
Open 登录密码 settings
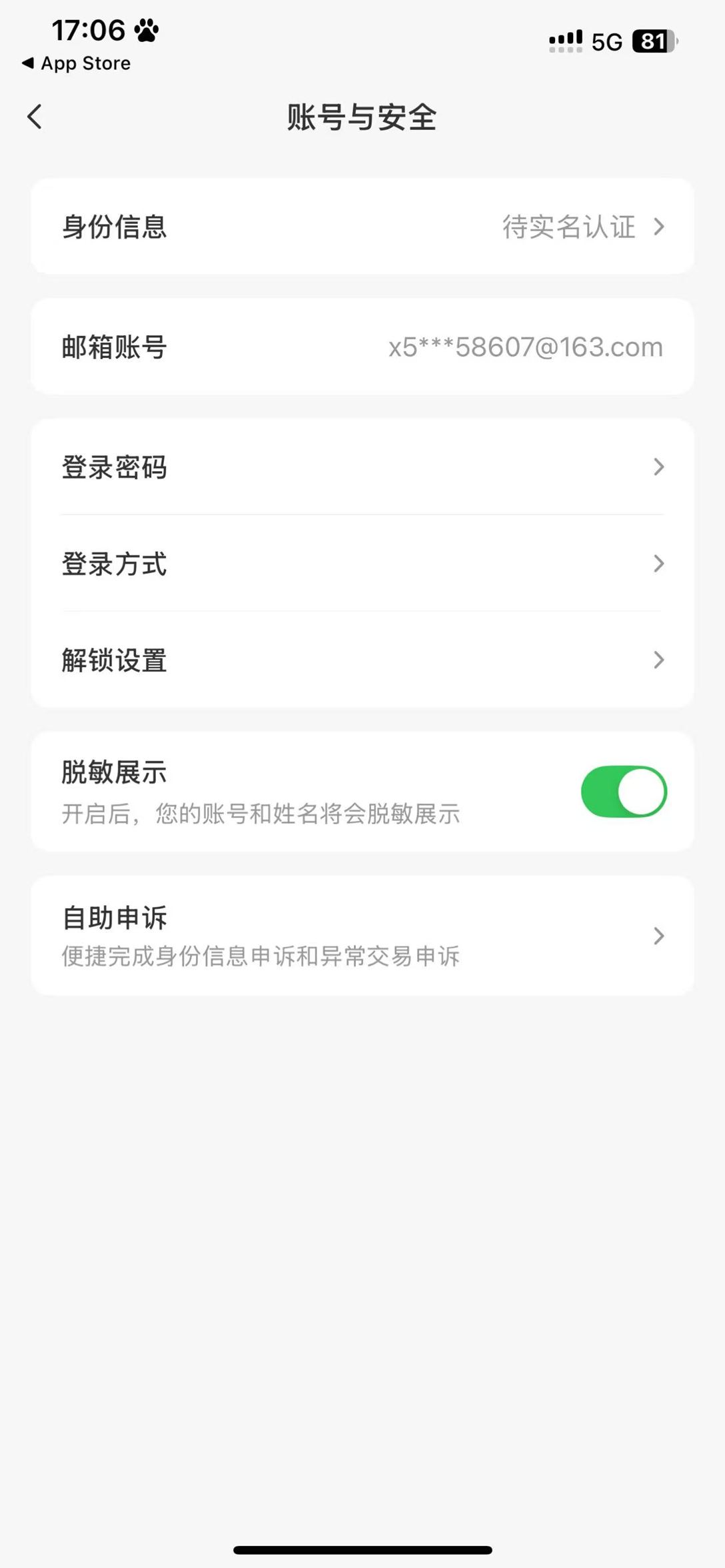pos(362,467)
